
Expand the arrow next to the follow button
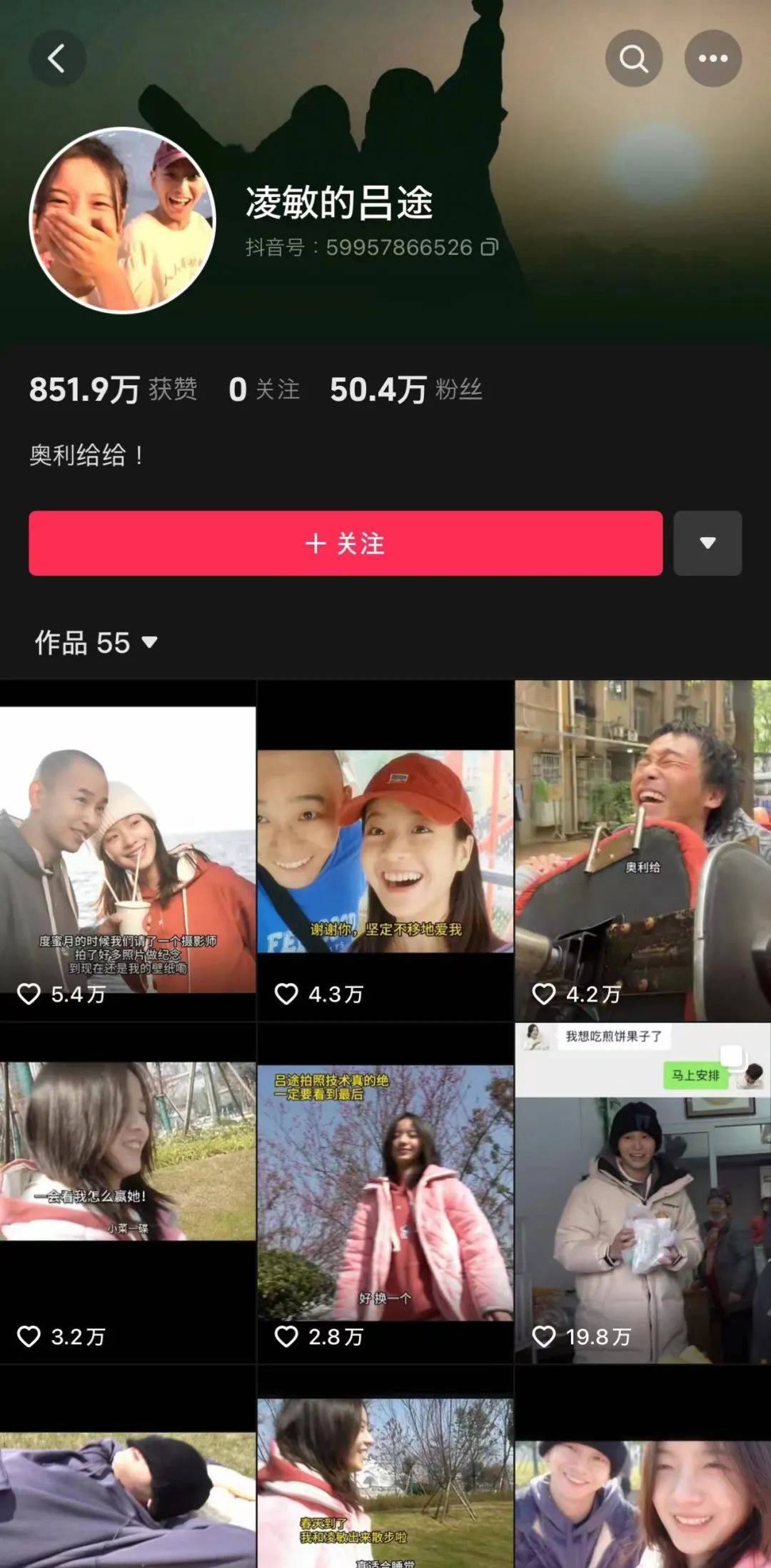pos(707,543)
